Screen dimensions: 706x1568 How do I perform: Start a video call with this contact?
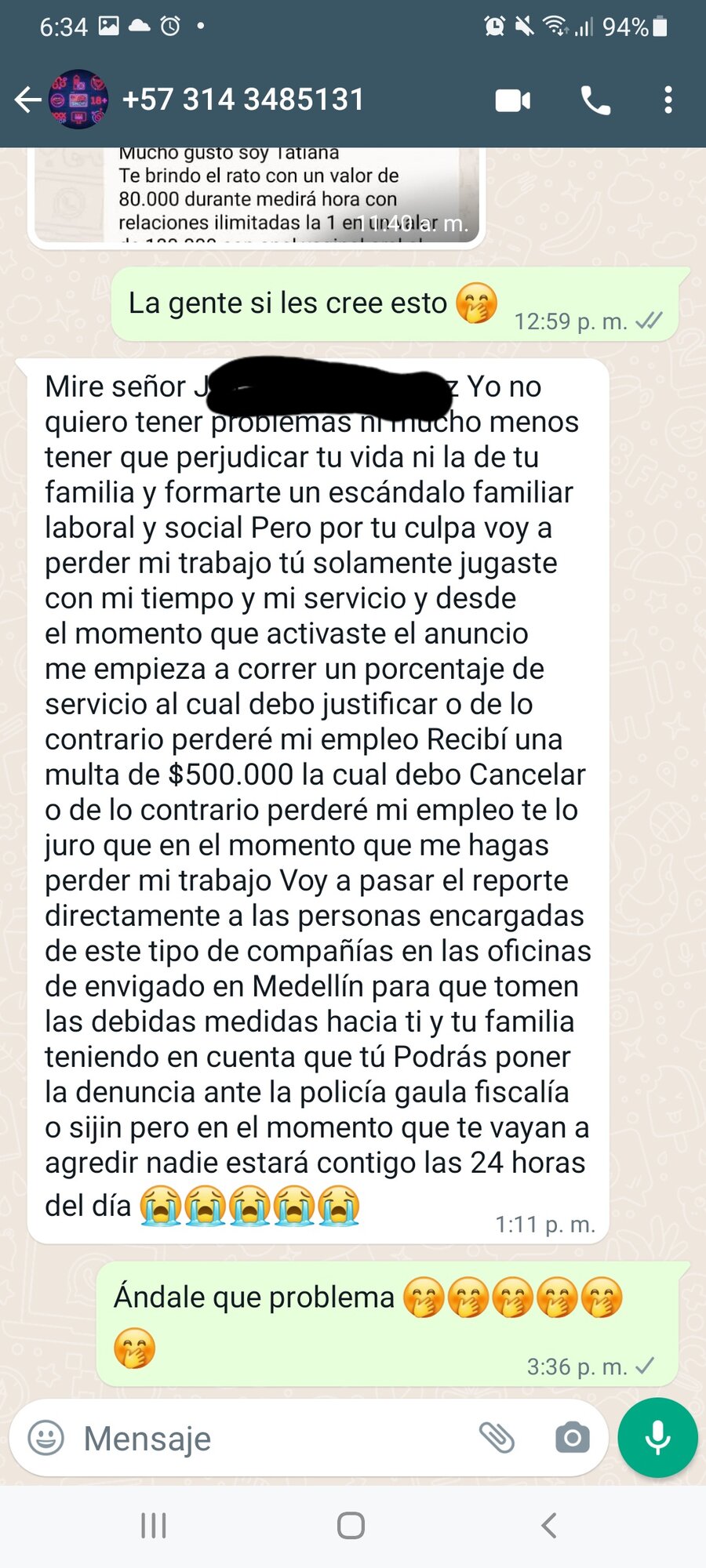pyautogui.click(x=512, y=99)
